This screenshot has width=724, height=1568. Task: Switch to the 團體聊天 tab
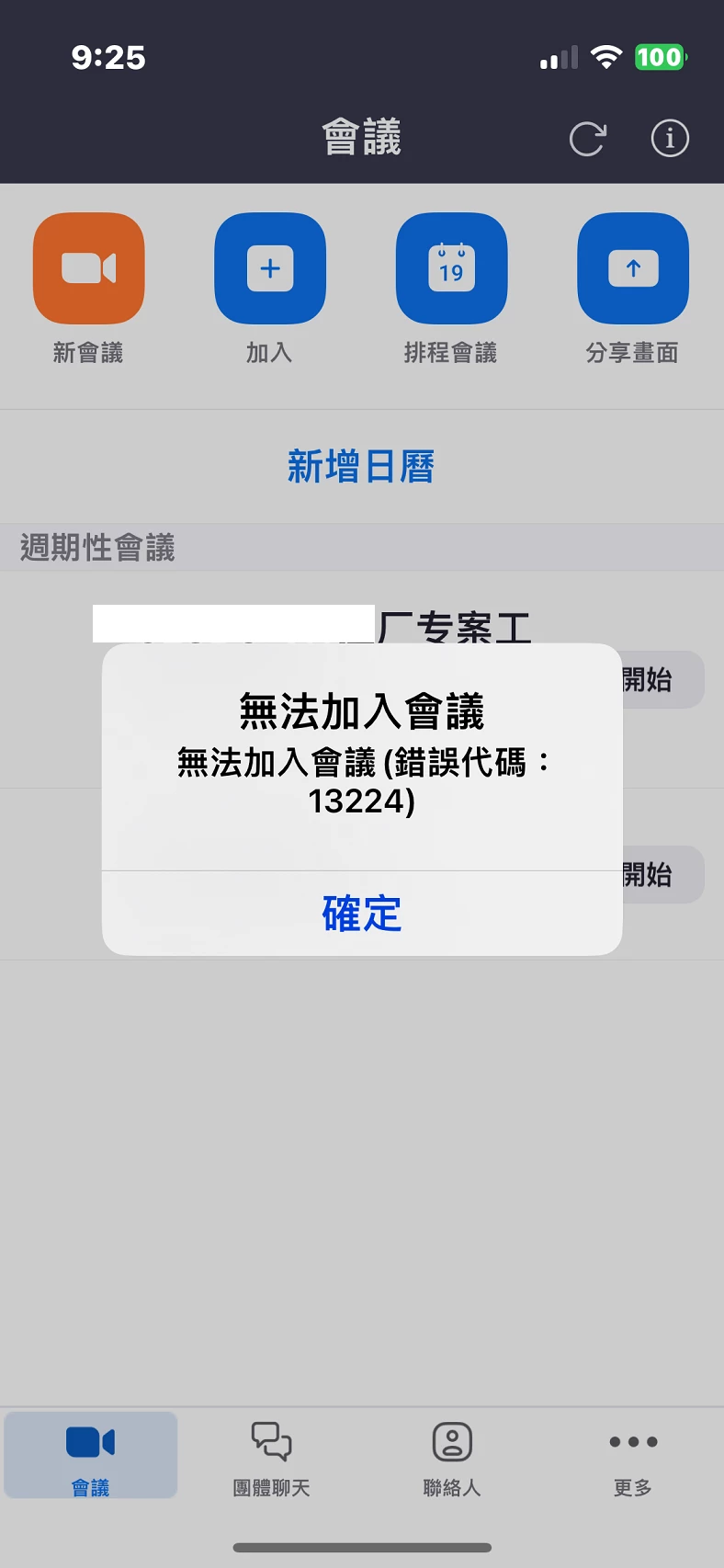tap(271, 1456)
